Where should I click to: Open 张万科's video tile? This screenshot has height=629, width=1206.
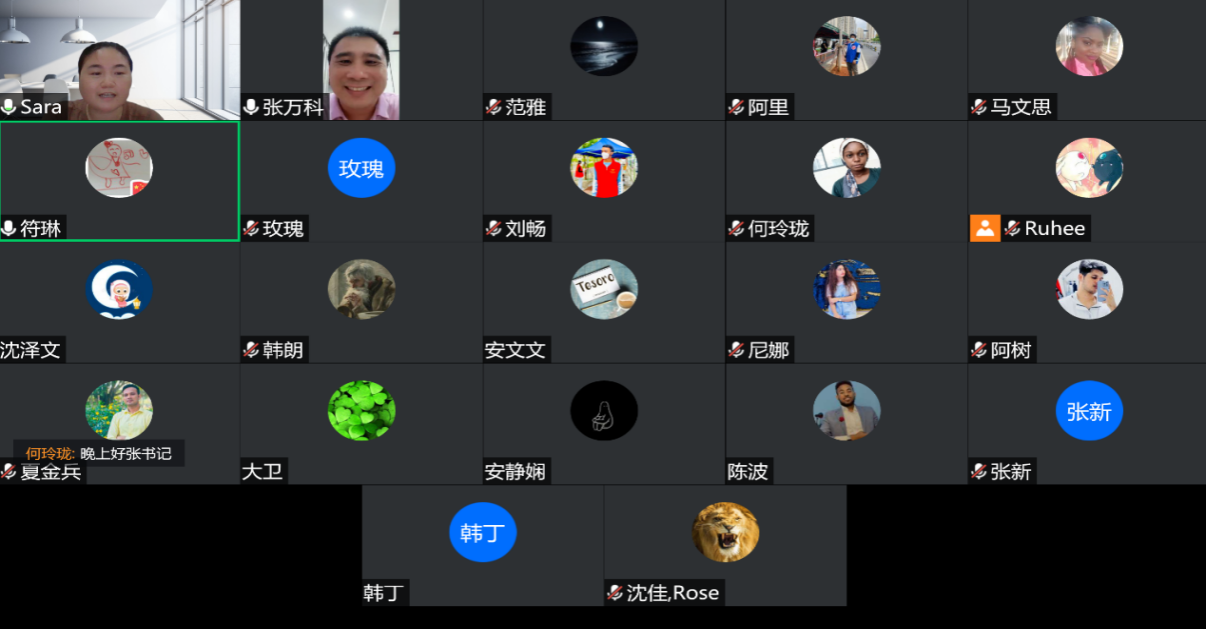click(361, 60)
